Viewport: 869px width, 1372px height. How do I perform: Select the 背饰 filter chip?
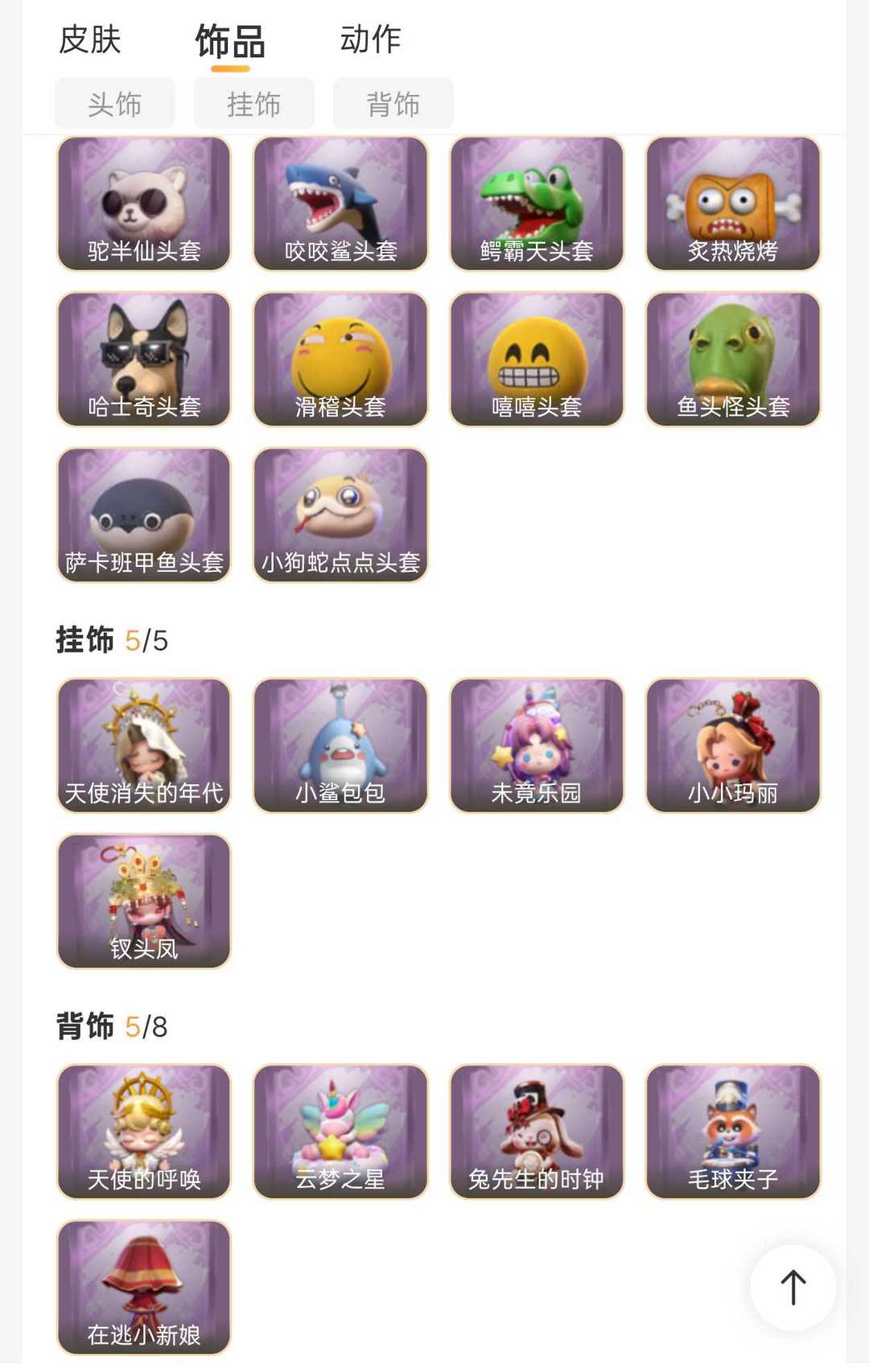(393, 104)
